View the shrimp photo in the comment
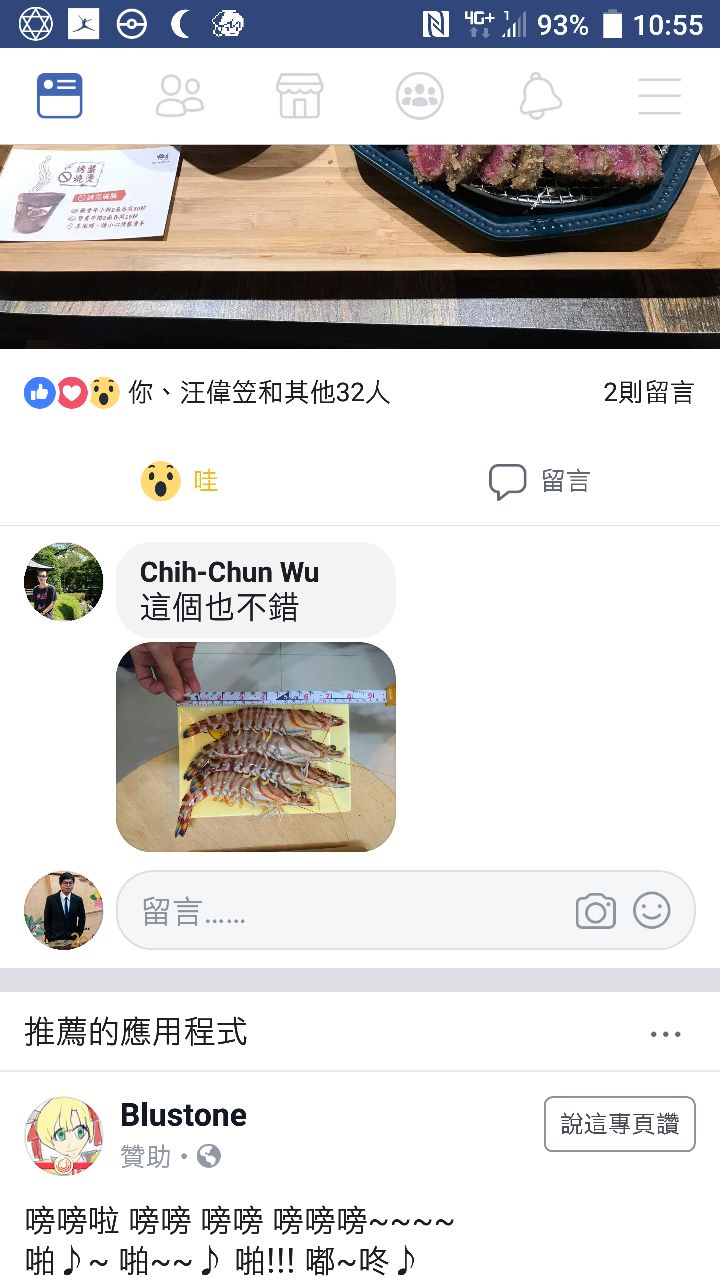Screen dimensions: 720x1280 (x=256, y=746)
